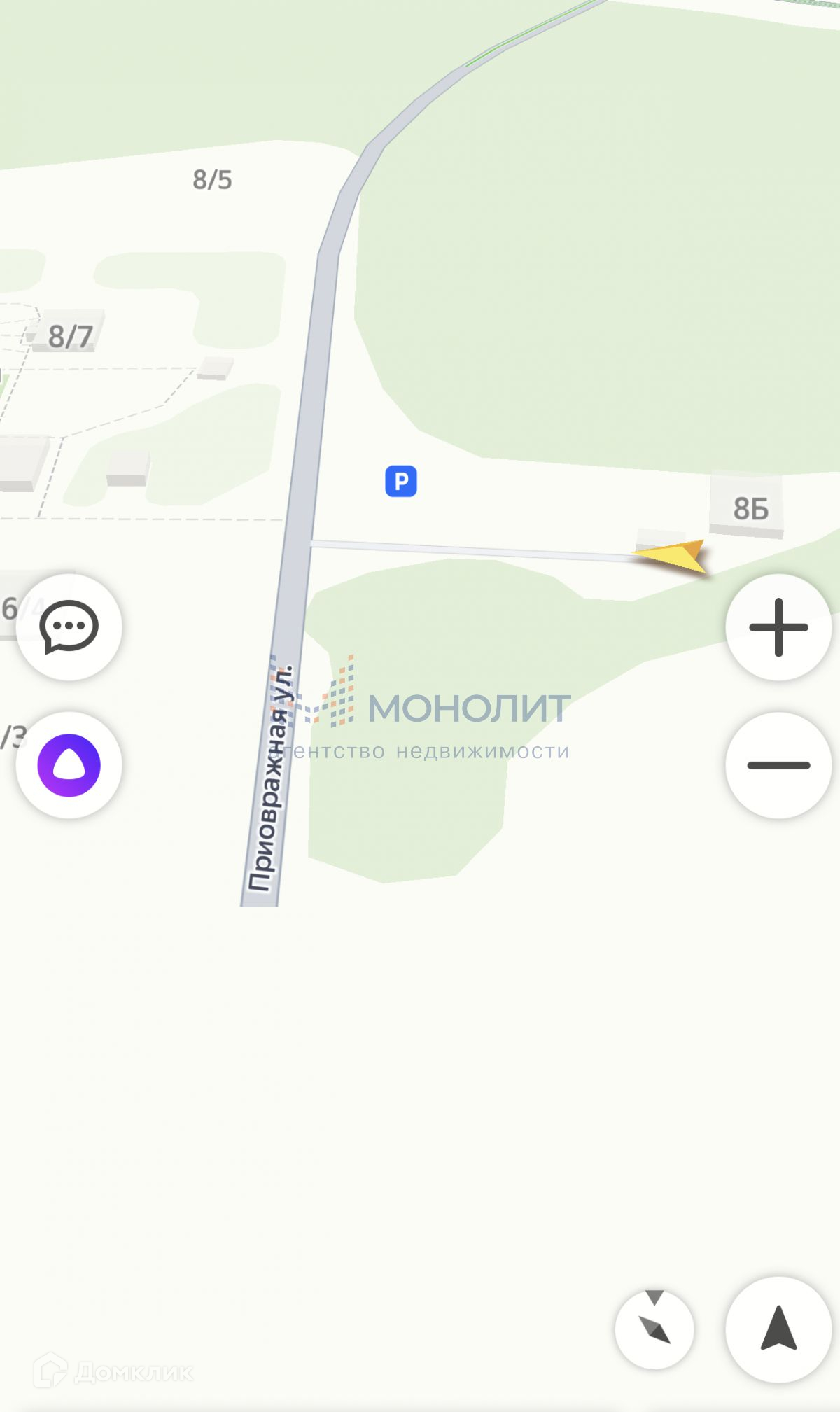Open the chat bubble button
The image size is (840, 1412).
[x=69, y=627]
